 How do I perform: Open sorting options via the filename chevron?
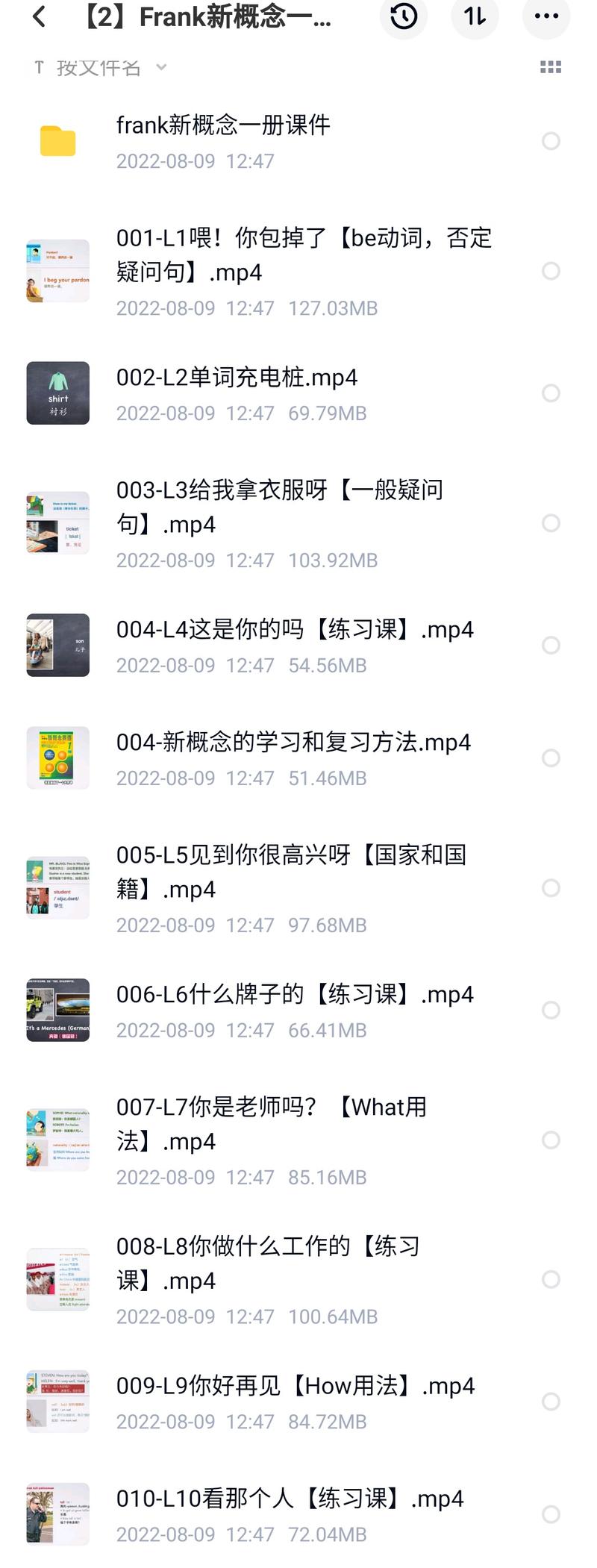[x=160, y=67]
